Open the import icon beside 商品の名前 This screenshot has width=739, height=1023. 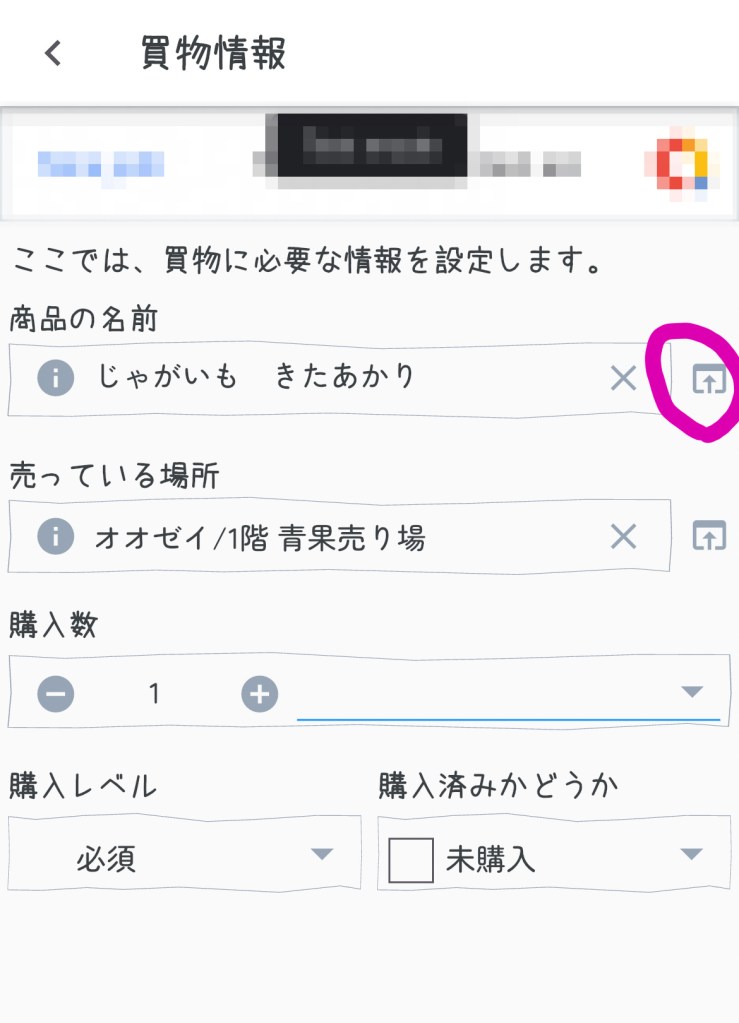click(x=709, y=379)
